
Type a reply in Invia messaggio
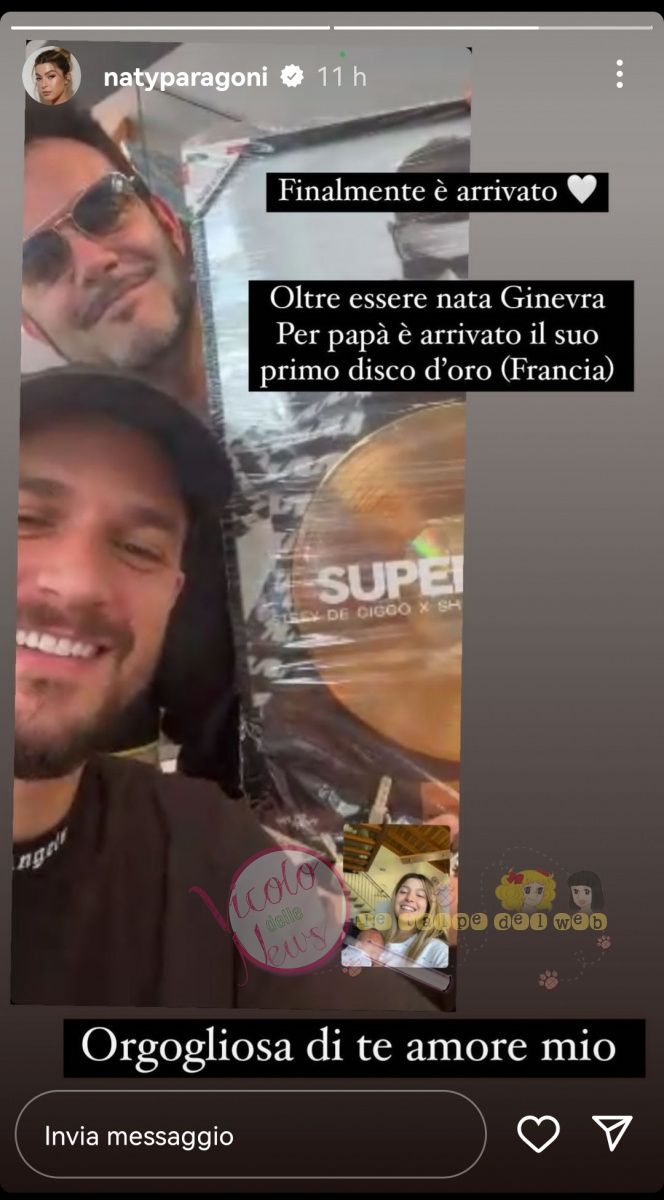(250, 1135)
